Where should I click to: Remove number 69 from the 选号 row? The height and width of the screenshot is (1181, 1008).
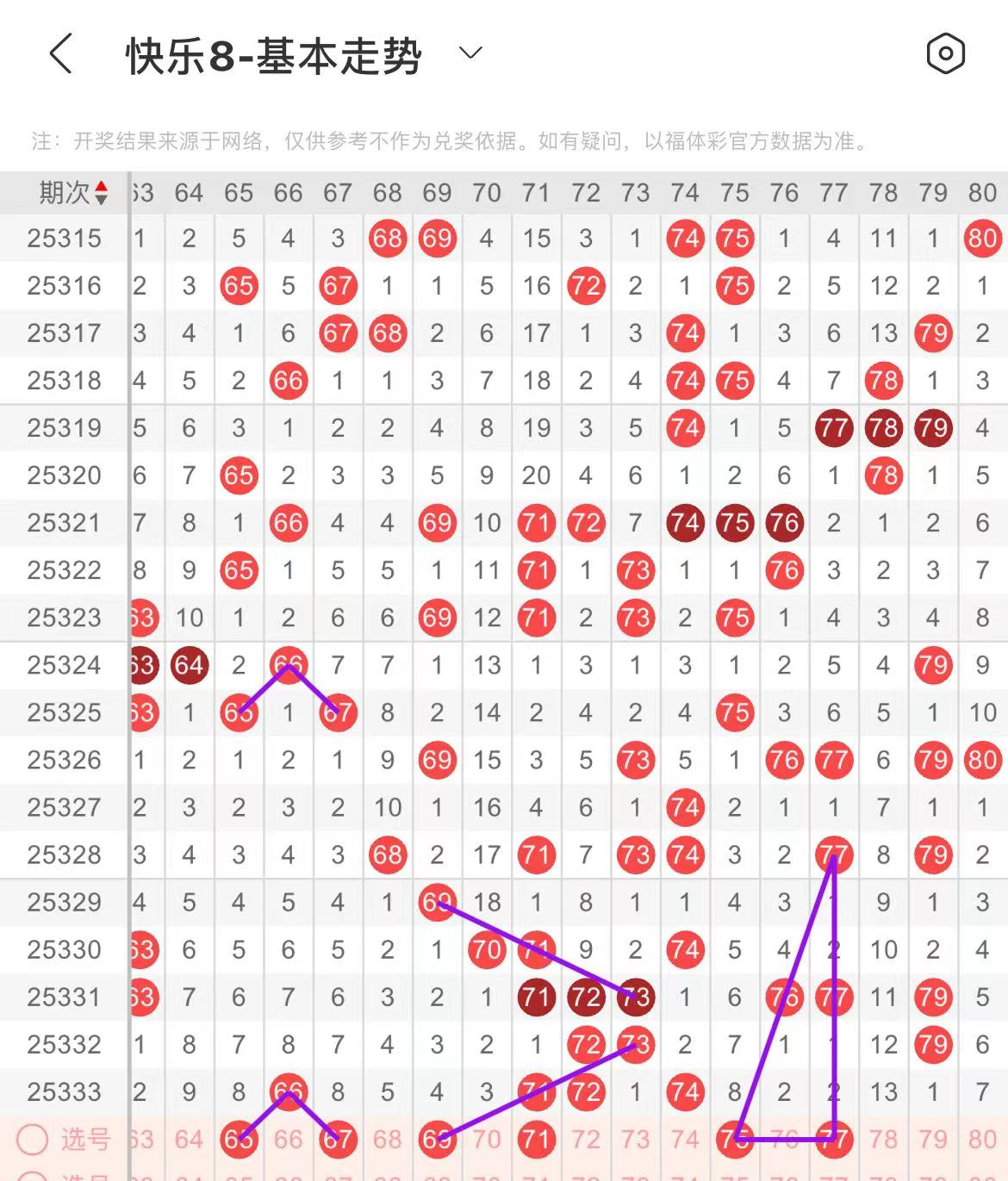pos(437,1140)
